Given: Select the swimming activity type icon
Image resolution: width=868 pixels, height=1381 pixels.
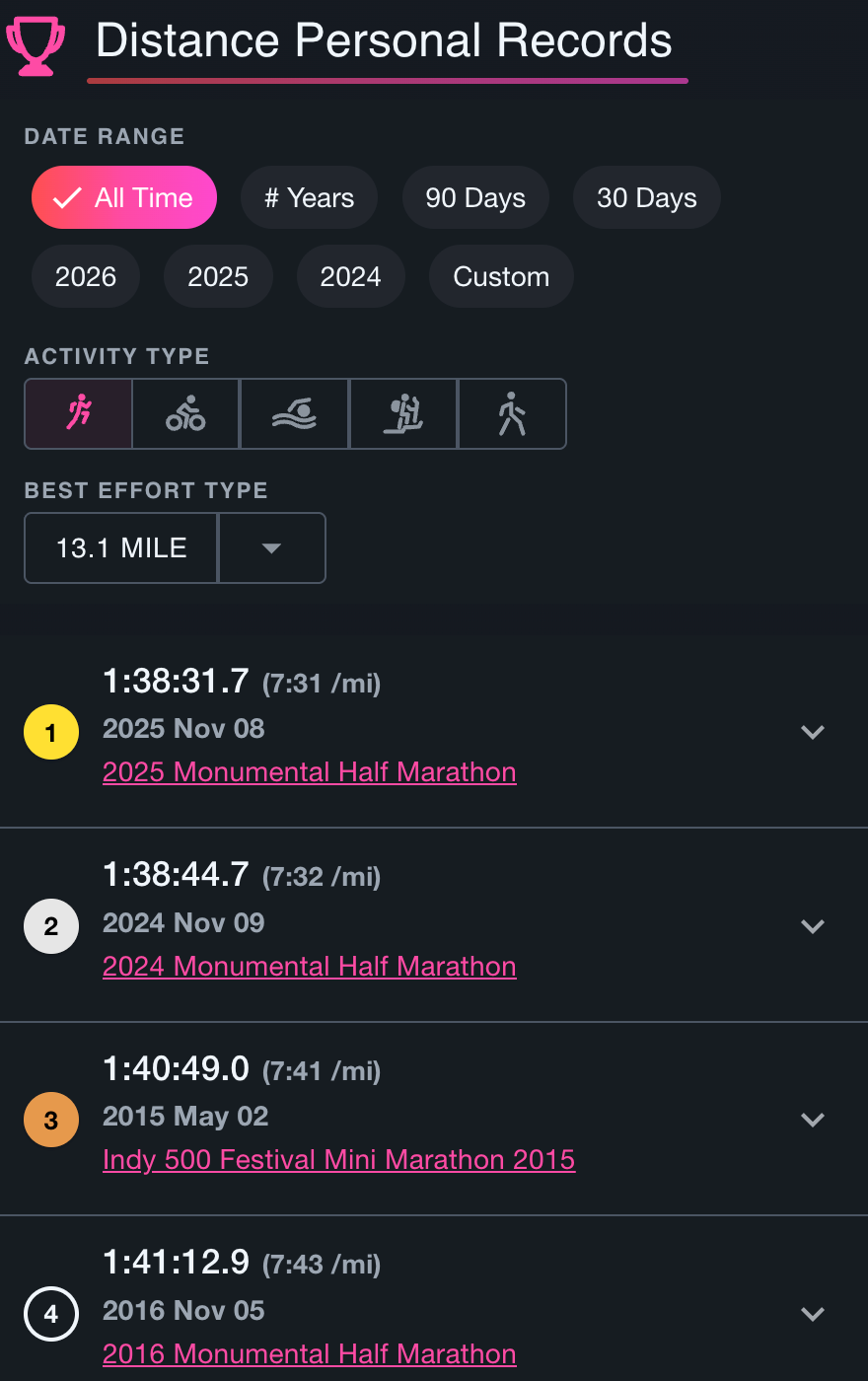Looking at the screenshot, I should tap(294, 413).
